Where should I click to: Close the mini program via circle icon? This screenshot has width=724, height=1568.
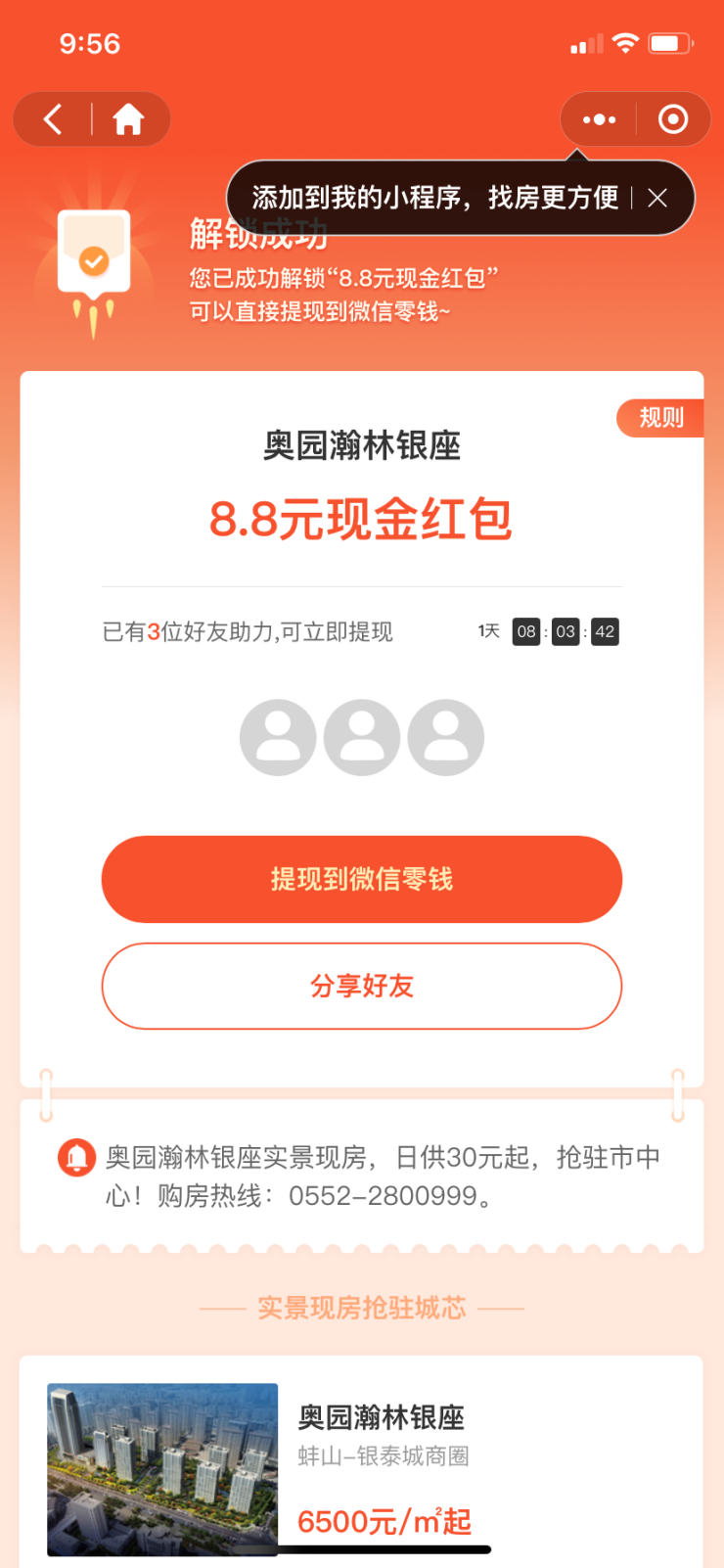point(673,119)
